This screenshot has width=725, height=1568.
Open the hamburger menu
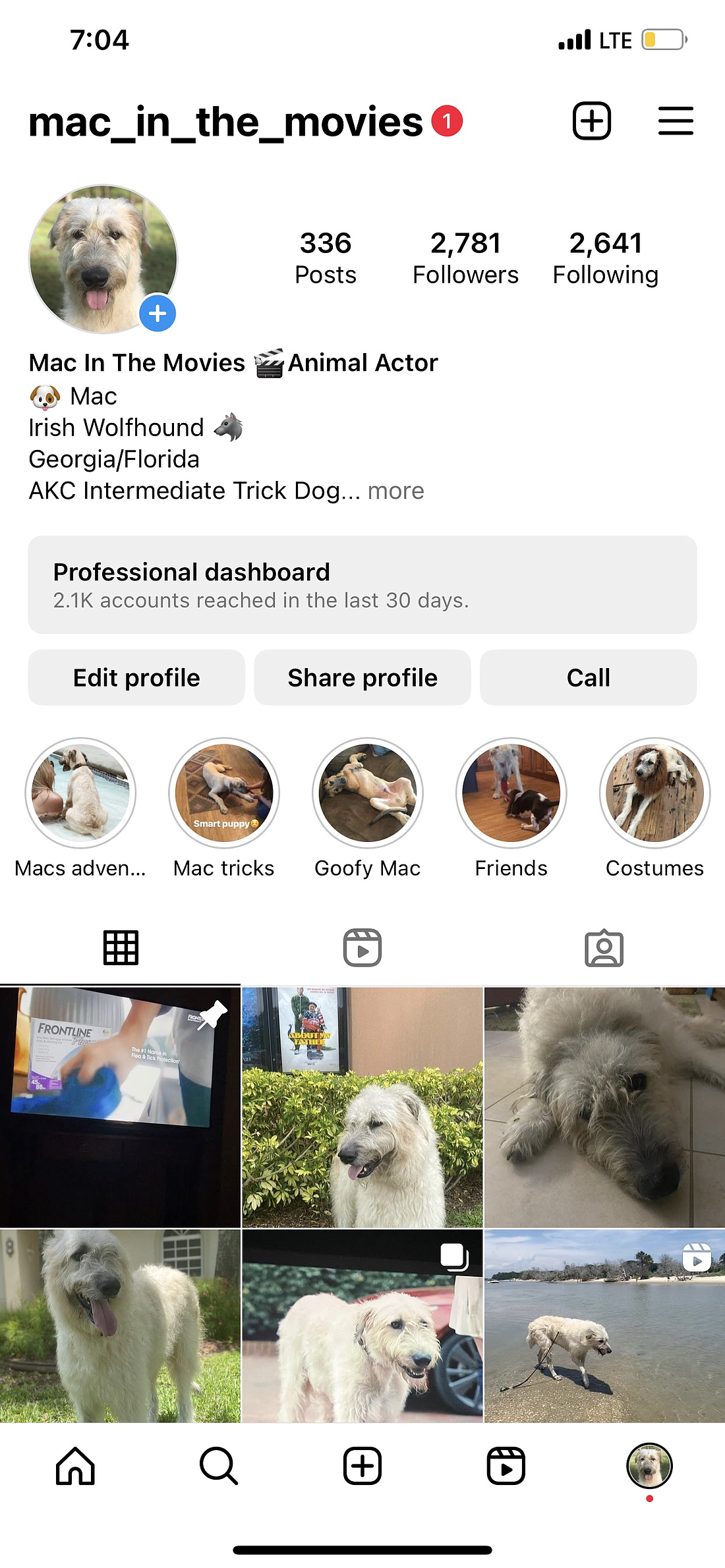point(676,121)
